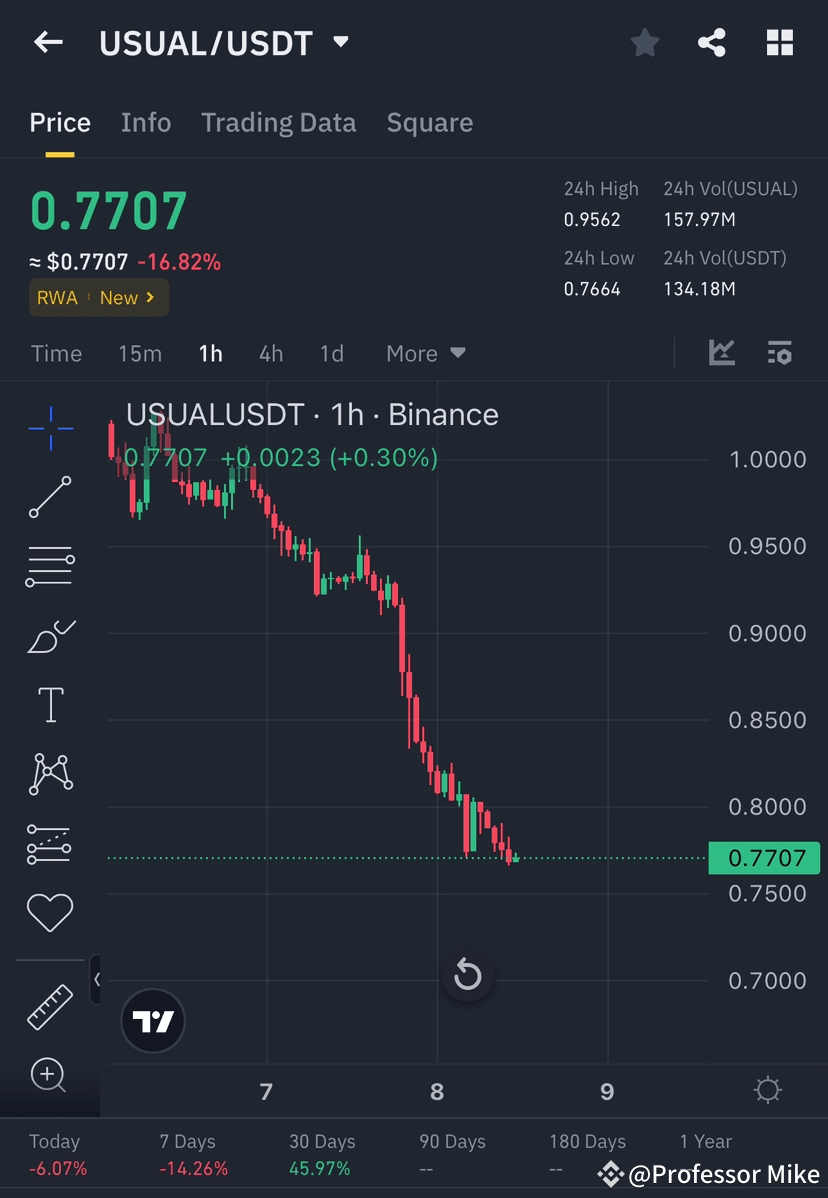Open the Info tab
Viewport: 828px width, 1198px height.
tap(146, 122)
